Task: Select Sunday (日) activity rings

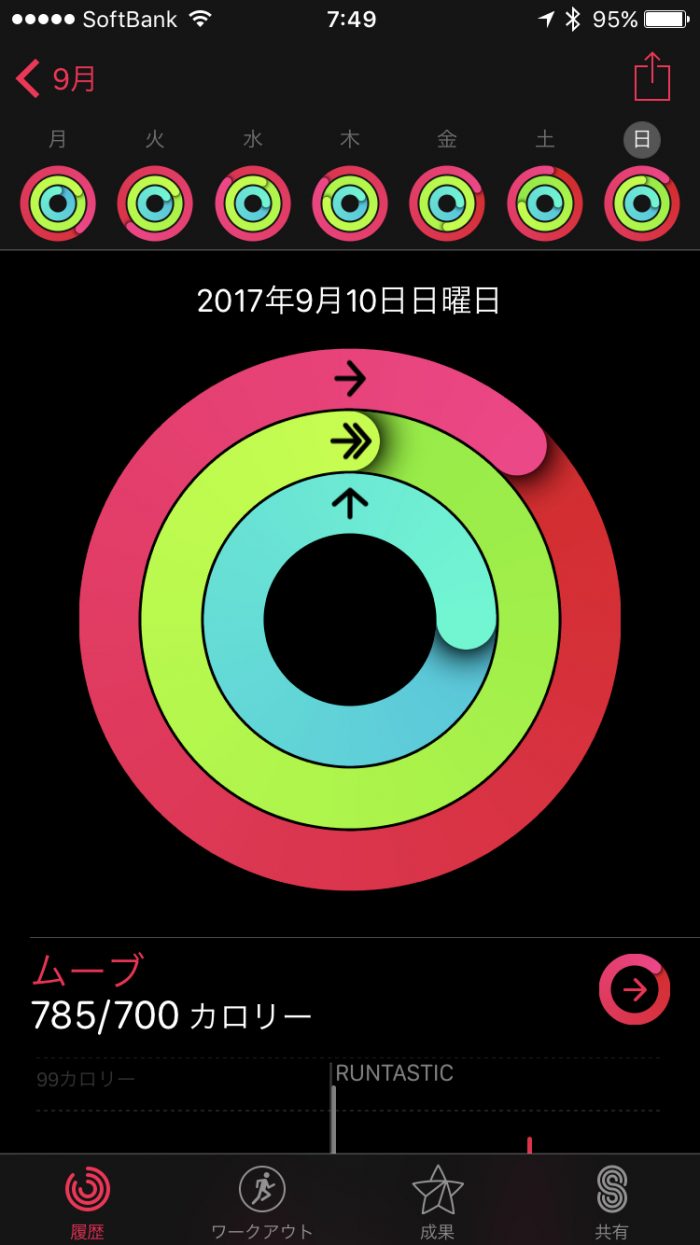Action: [642, 203]
